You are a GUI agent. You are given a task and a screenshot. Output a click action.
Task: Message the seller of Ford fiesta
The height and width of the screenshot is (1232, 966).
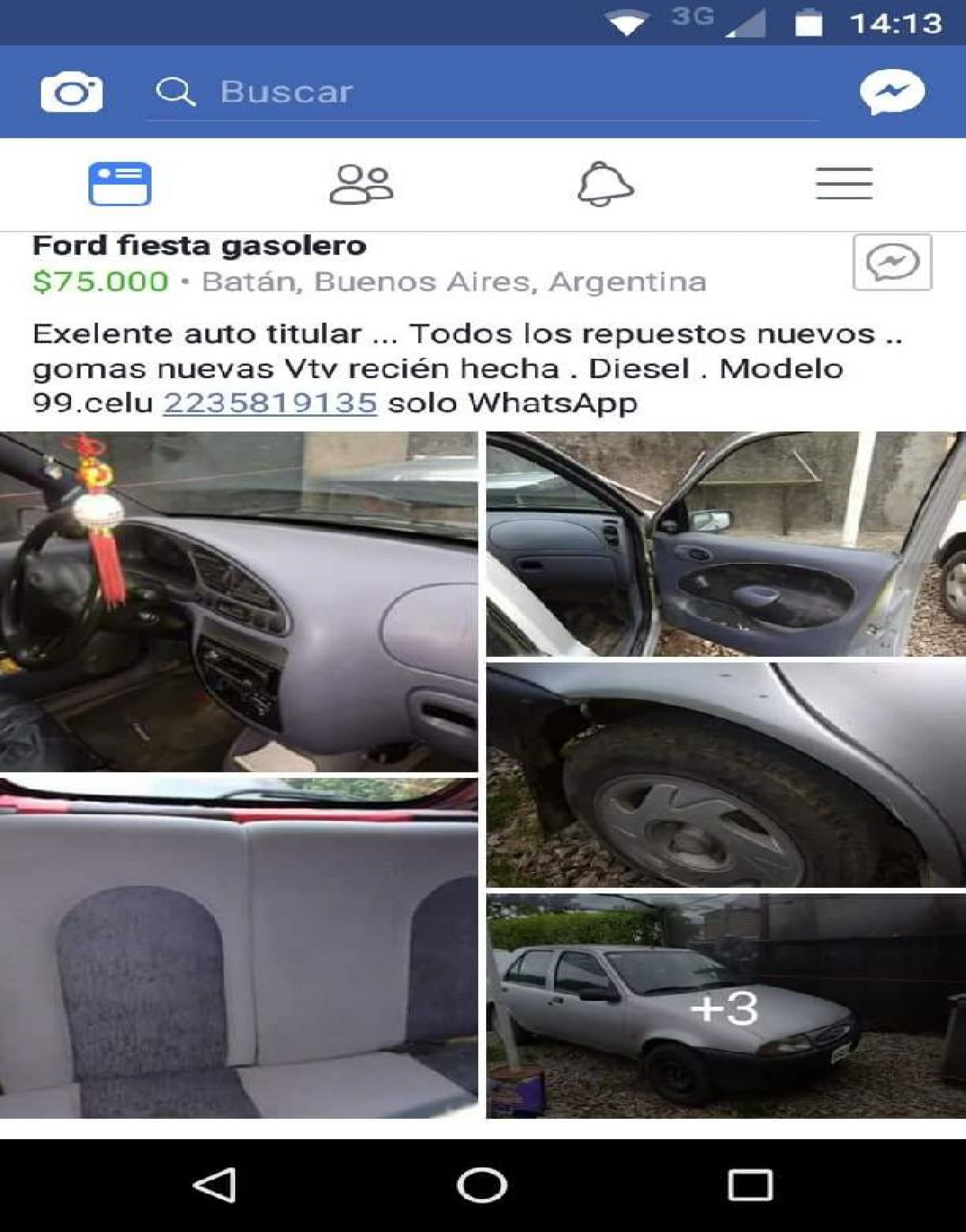tap(892, 262)
